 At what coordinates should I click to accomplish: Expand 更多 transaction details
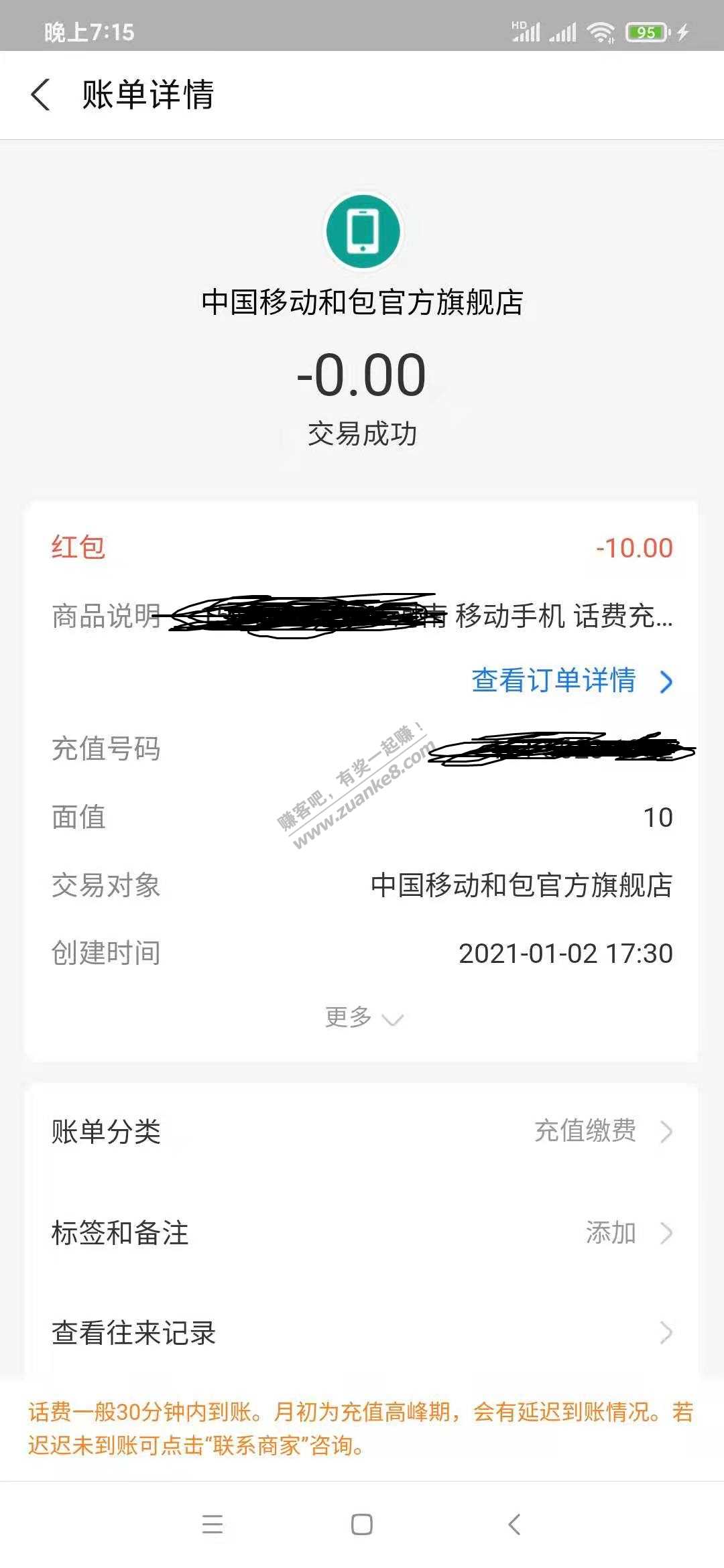click(x=363, y=1017)
